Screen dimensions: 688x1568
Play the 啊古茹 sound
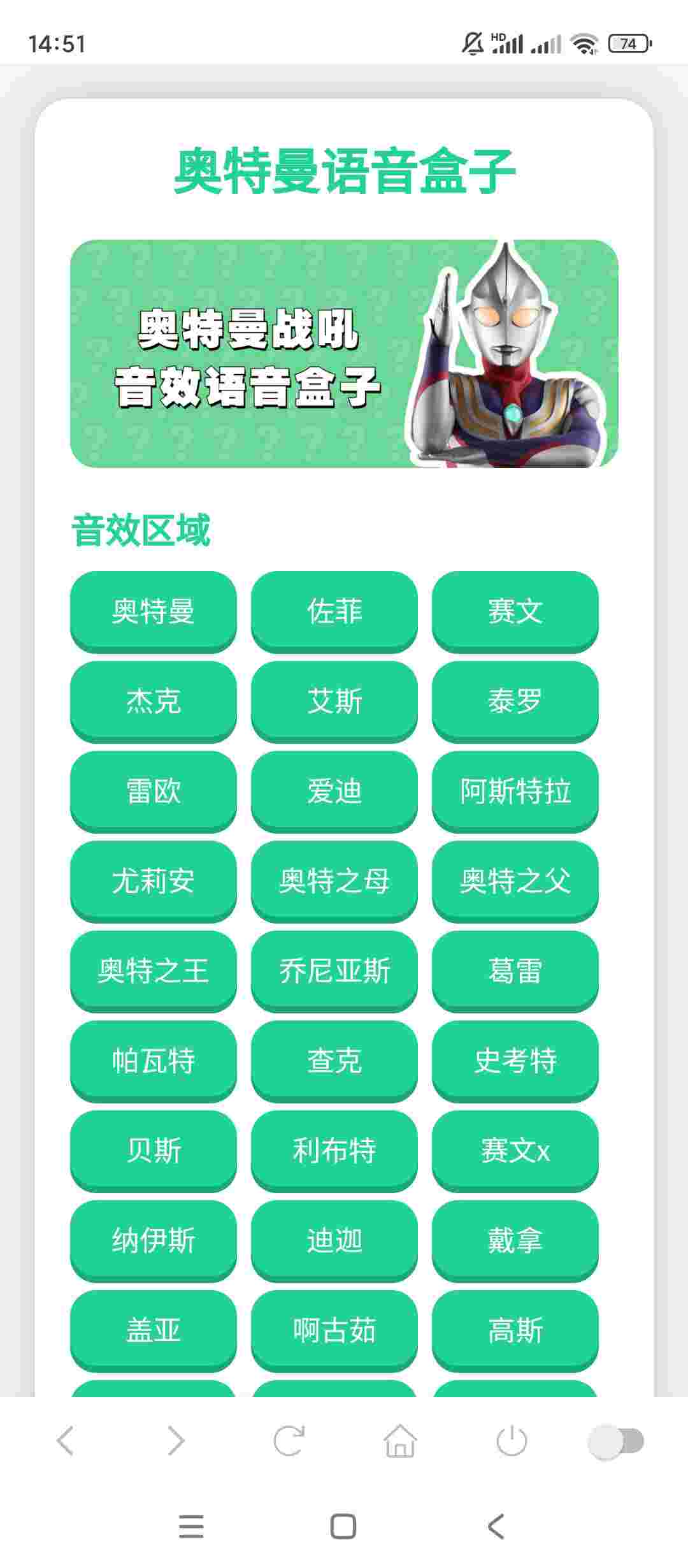tap(334, 1330)
